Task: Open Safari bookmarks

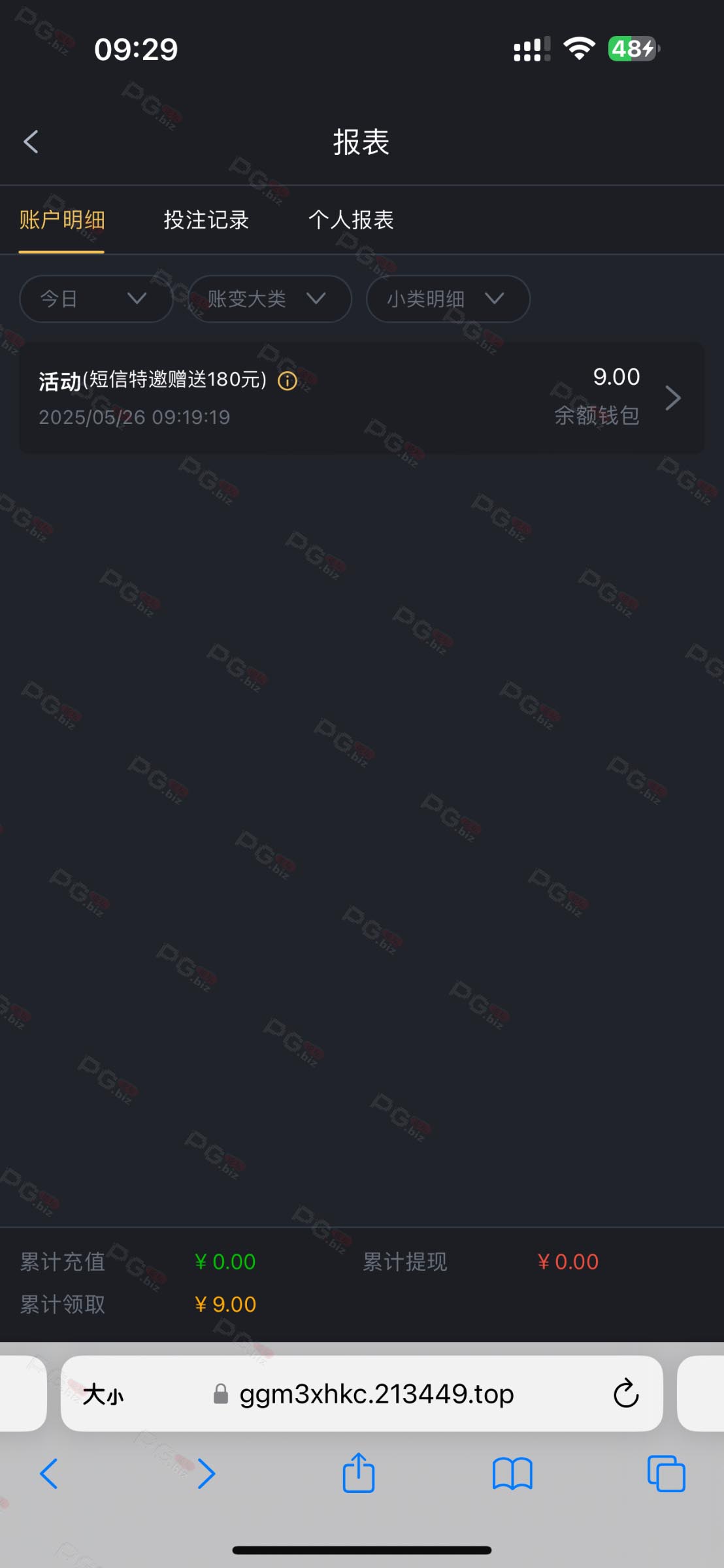Action: point(513,1474)
